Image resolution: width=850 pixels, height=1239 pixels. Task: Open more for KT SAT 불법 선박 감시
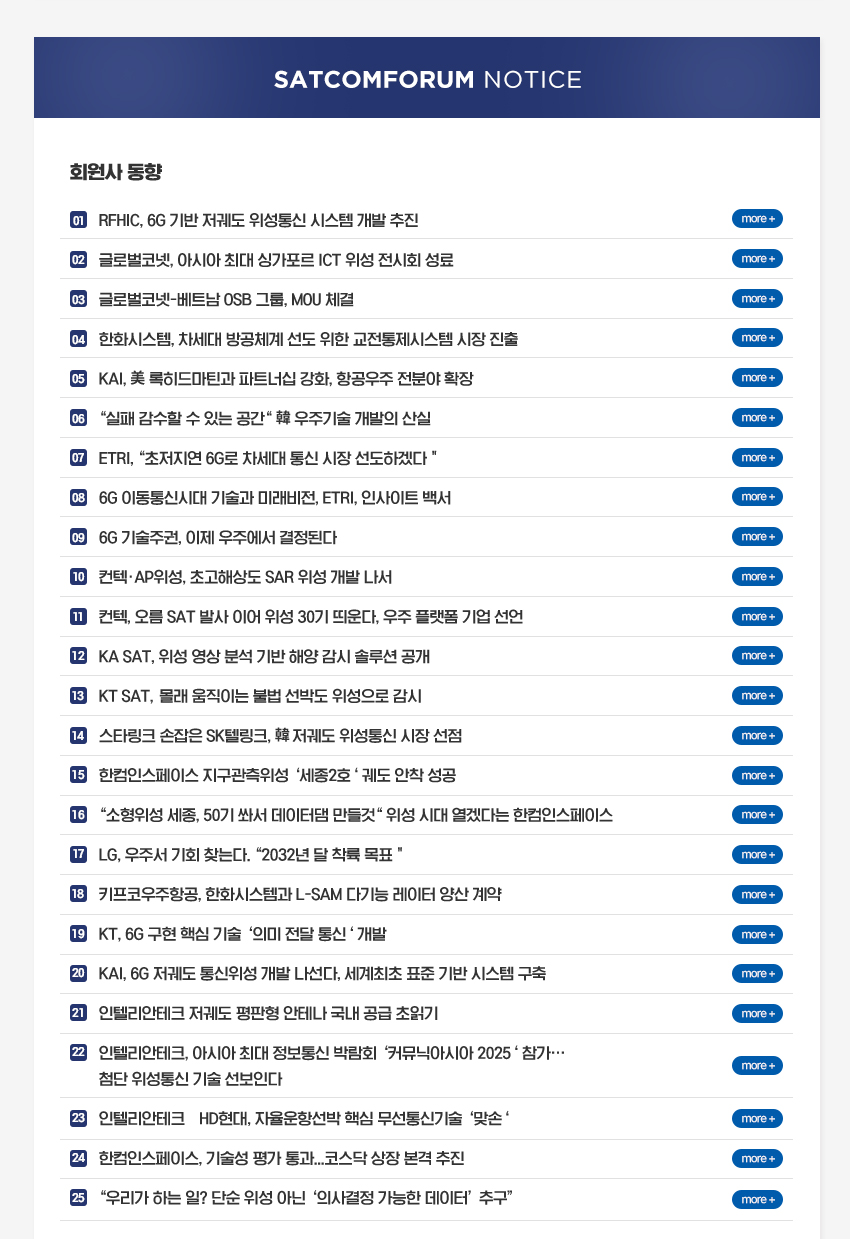pos(757,695)
